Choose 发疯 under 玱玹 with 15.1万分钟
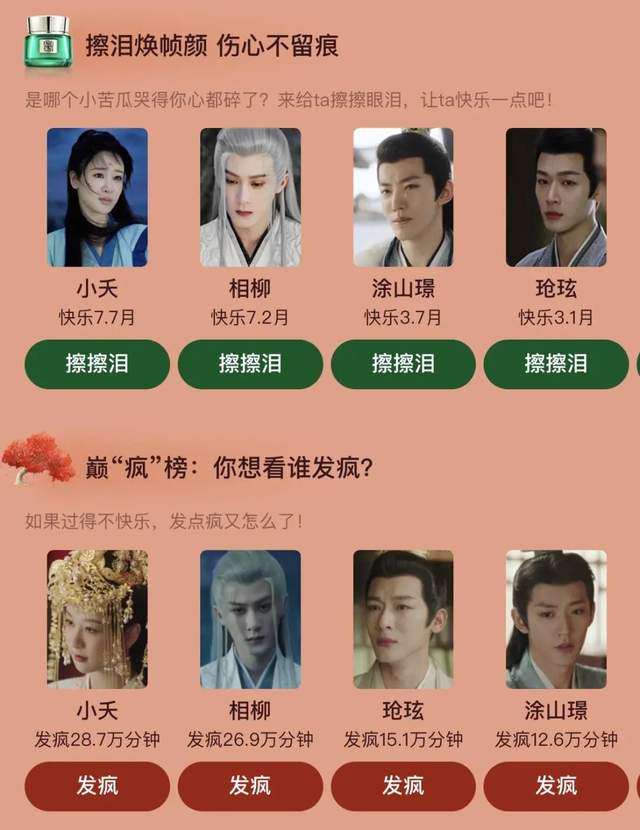Image resolution: width=640 pixels, height=830 pixels. click(x=403, y=786)
